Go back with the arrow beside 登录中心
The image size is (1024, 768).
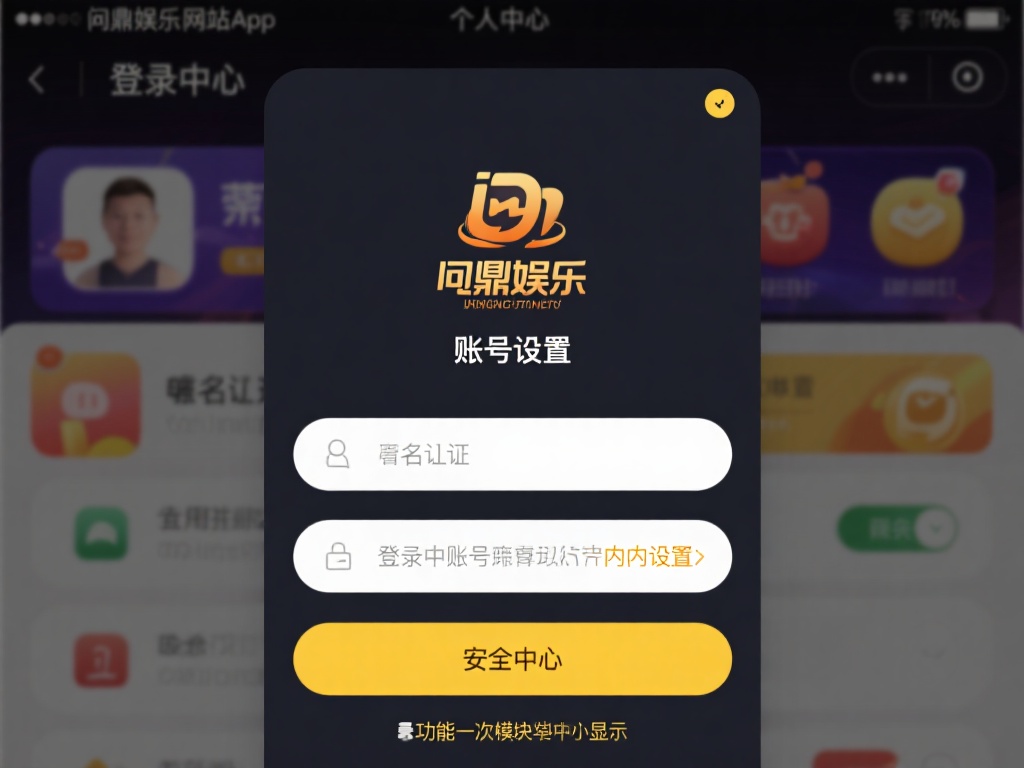37,79
